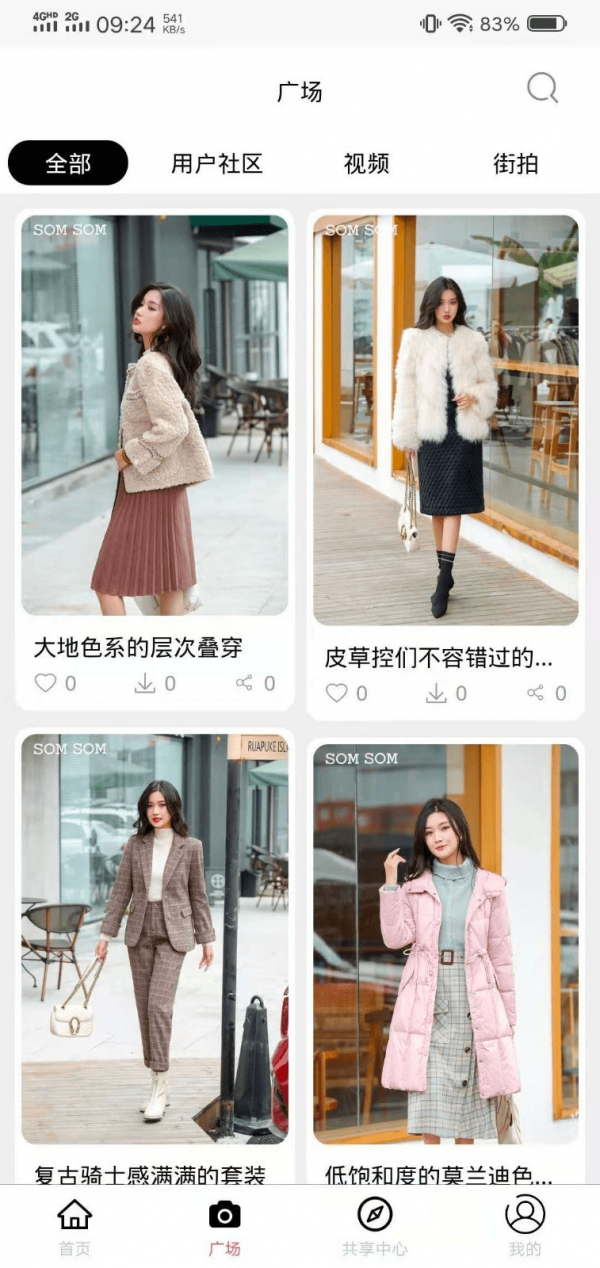This screenshot has height=1268, width=600.
Task: Switch to the 视频 tab
Action: pyautogui.click(x=366, y=163)
